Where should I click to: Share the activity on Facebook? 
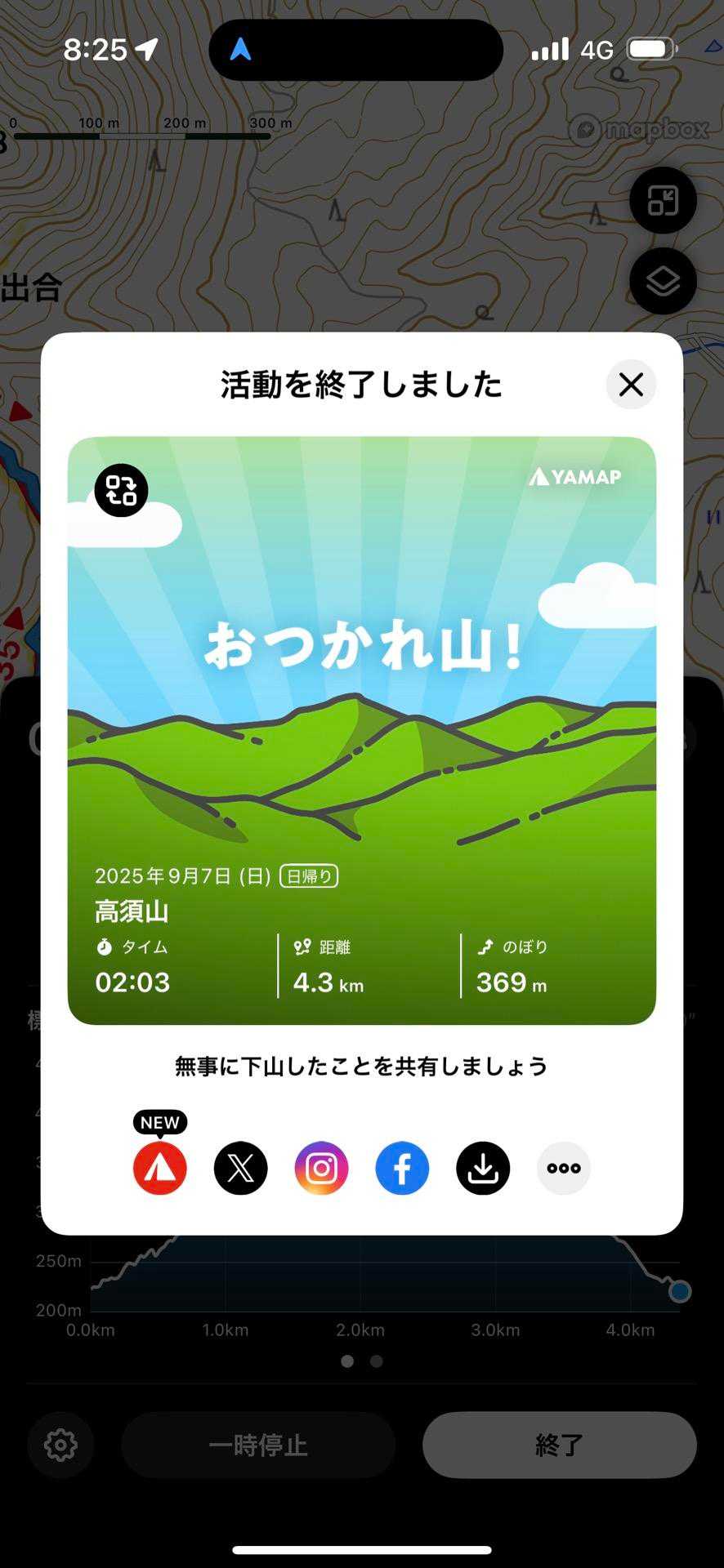pyautogui.click(x=402, y=1168)
